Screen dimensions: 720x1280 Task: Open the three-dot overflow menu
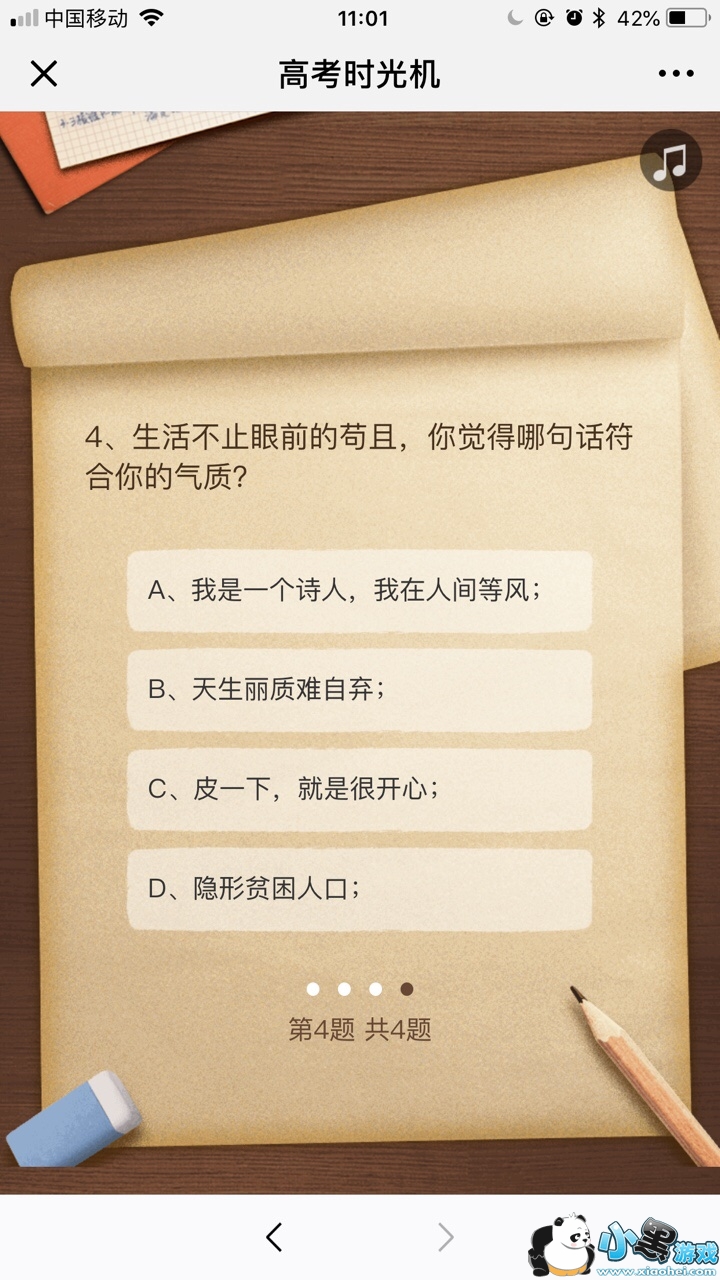[676, 74]
